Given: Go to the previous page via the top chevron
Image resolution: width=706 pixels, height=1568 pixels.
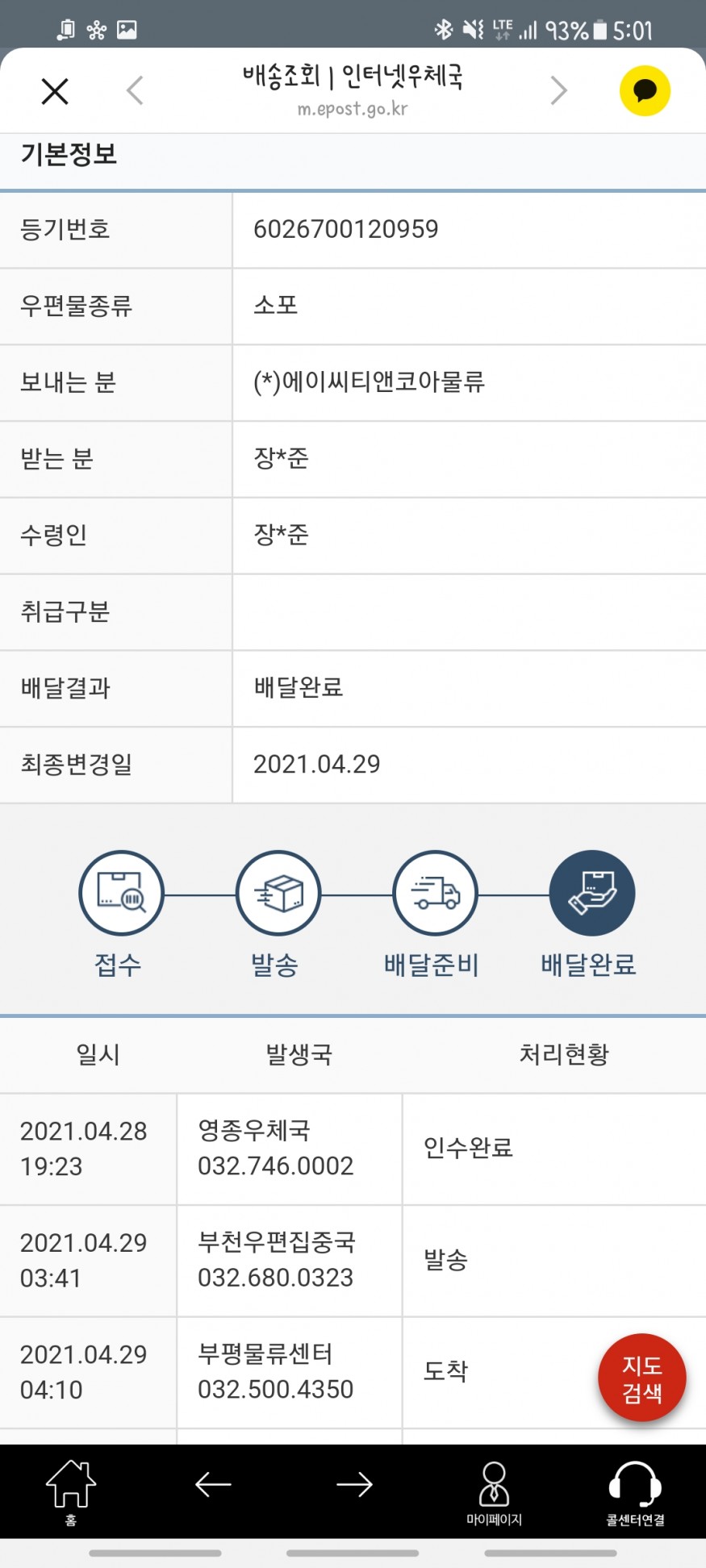Looking at the screenshot, I should (136, 90).
